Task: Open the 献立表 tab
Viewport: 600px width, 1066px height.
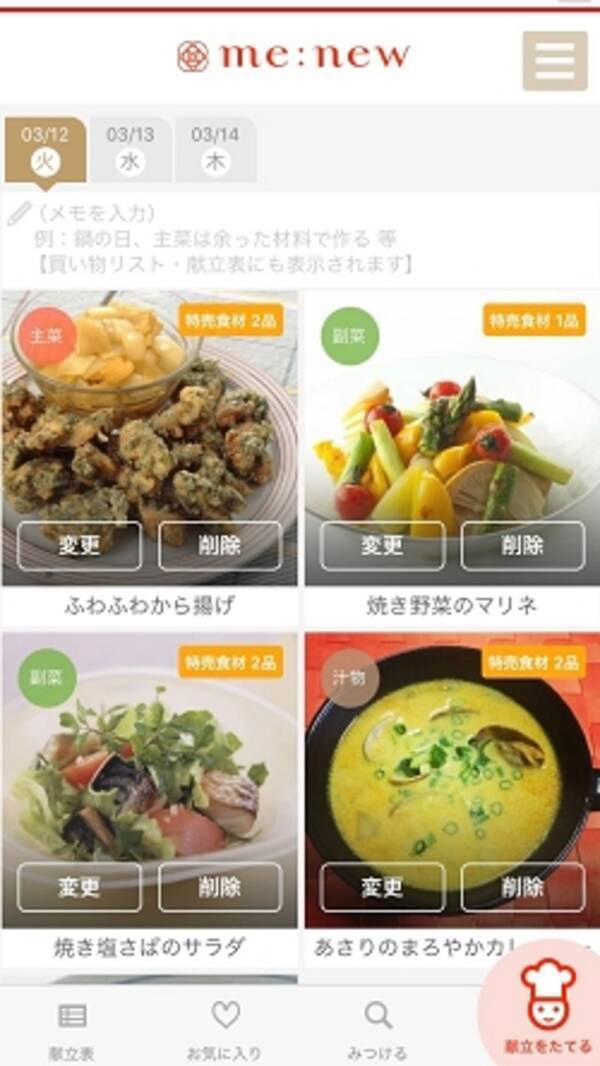Action: [72, 1030]
